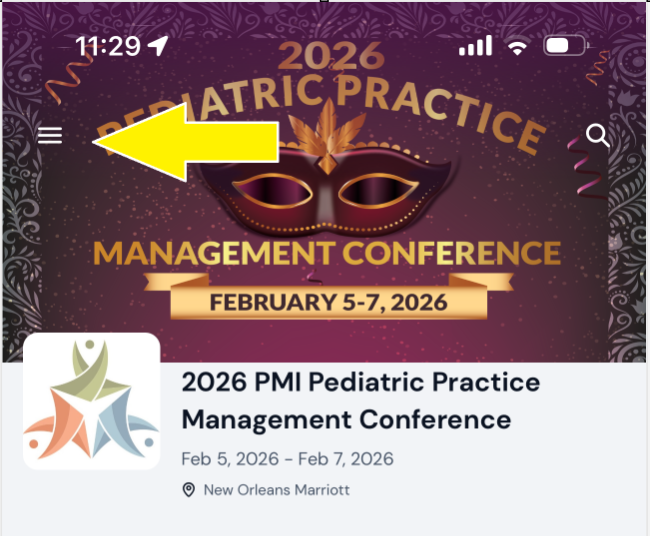Tap the search magnifier icon

click(597, 136)
